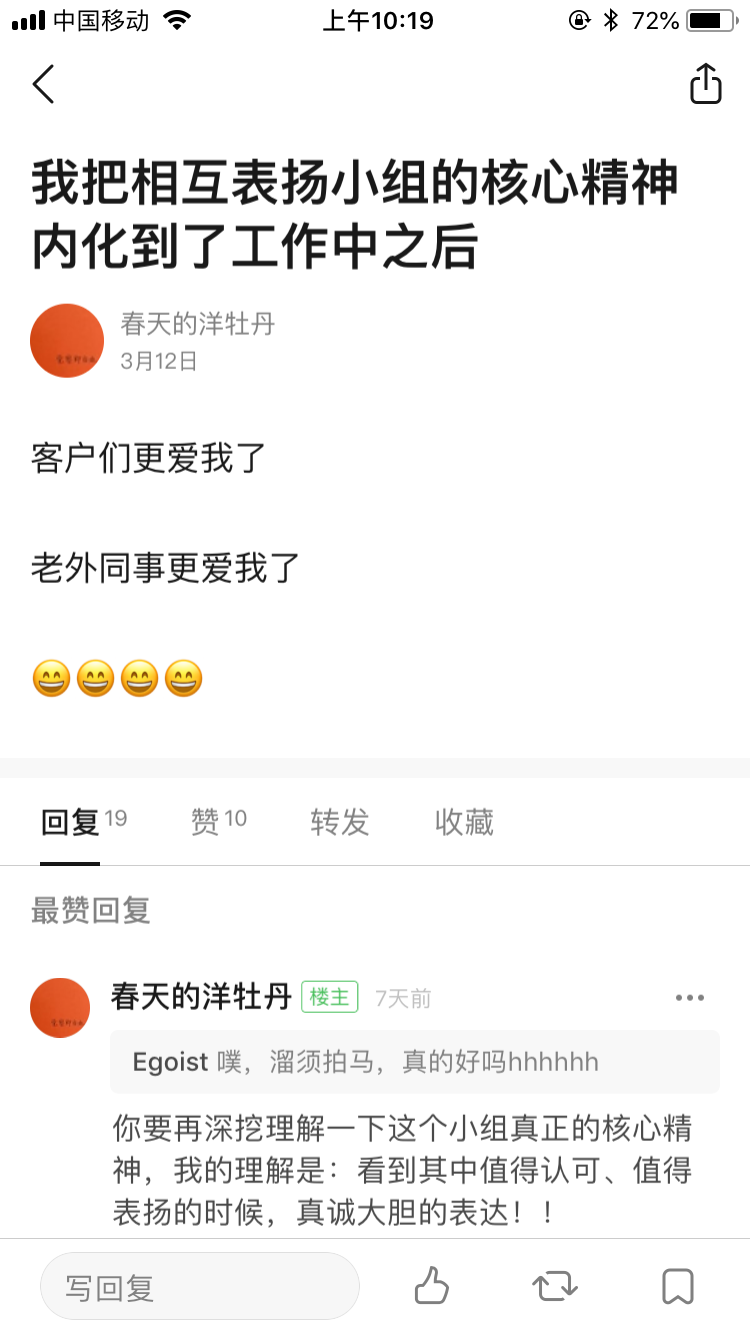Open post author 春天的洋牡丹's profile picture
Image resolution: width=750 pixels, height=1334 pixels.
[x=67, y=341]
